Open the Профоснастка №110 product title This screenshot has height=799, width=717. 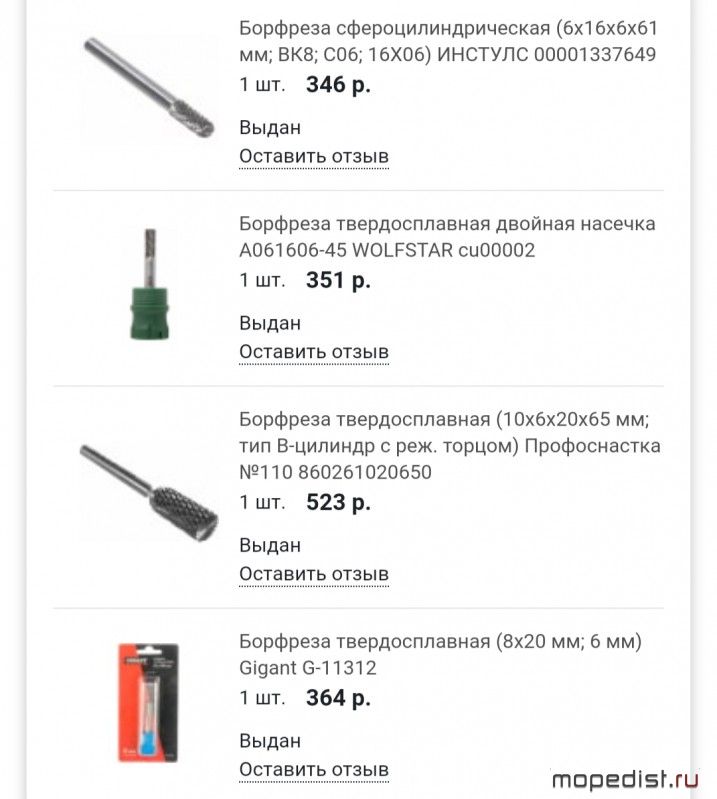click(x=450, y=445)
